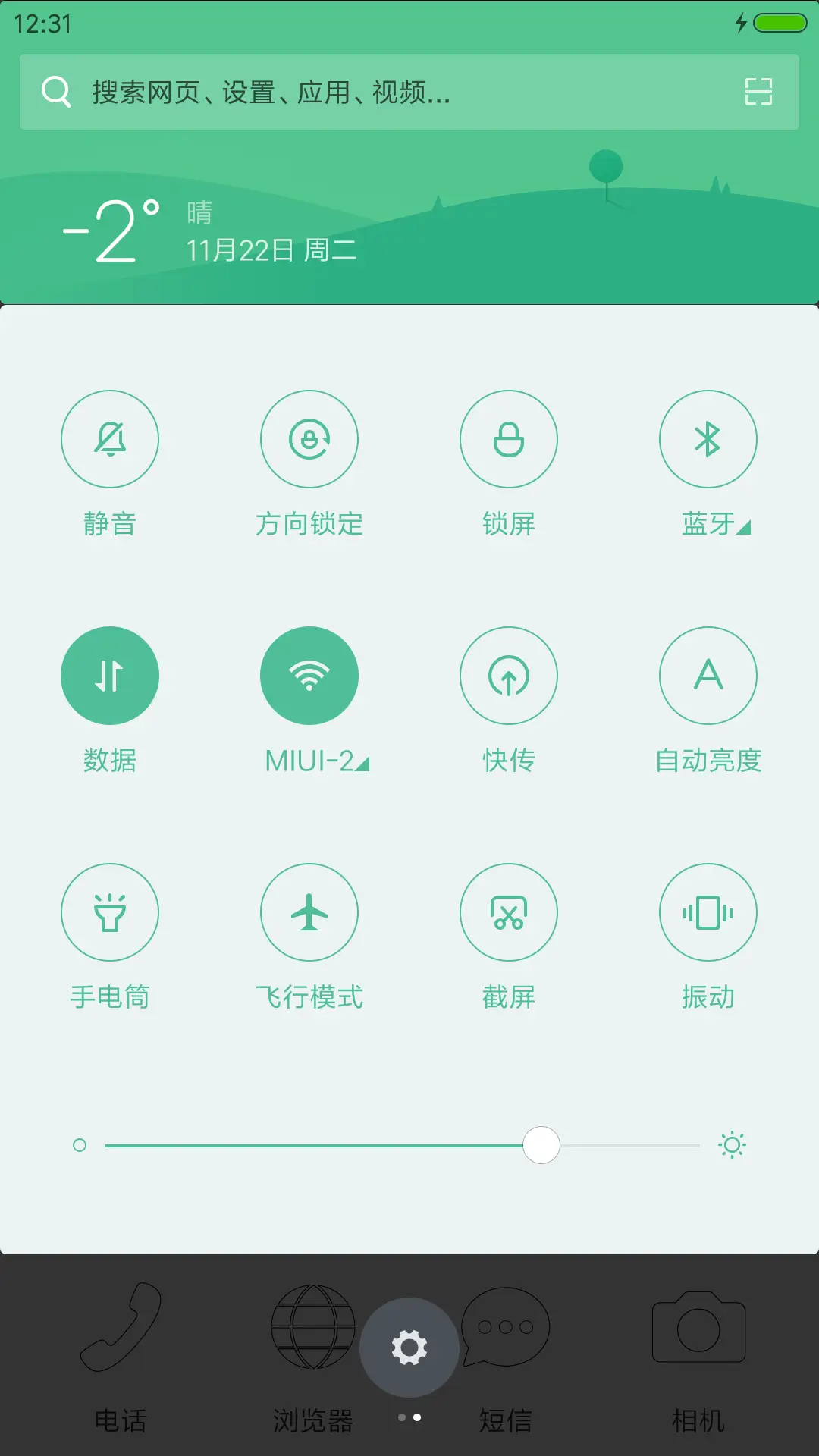Adjust screen brightness with the slider

click(x=541, y=1145)
